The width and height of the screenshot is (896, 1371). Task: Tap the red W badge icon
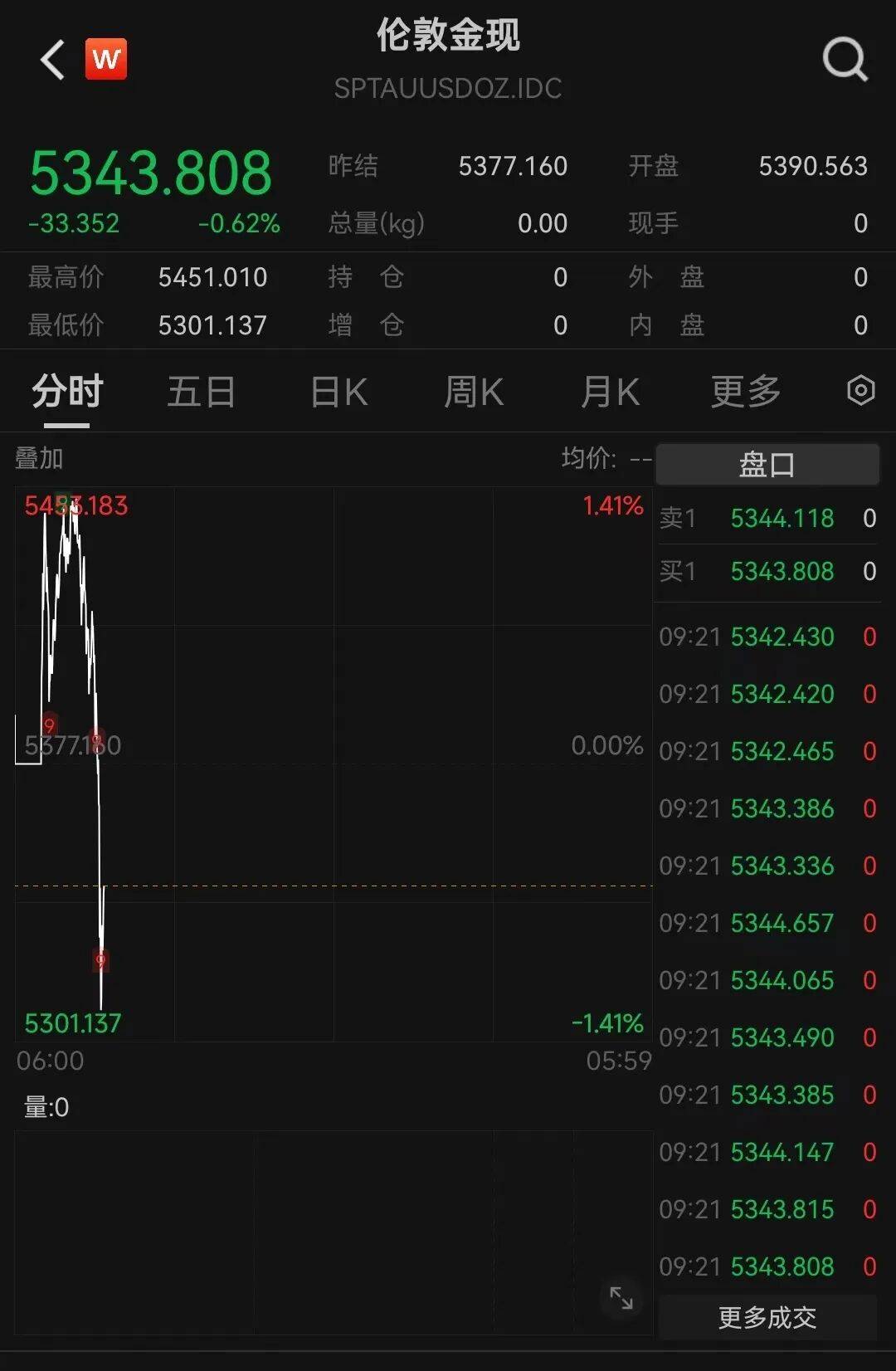(x=106, y=59)
